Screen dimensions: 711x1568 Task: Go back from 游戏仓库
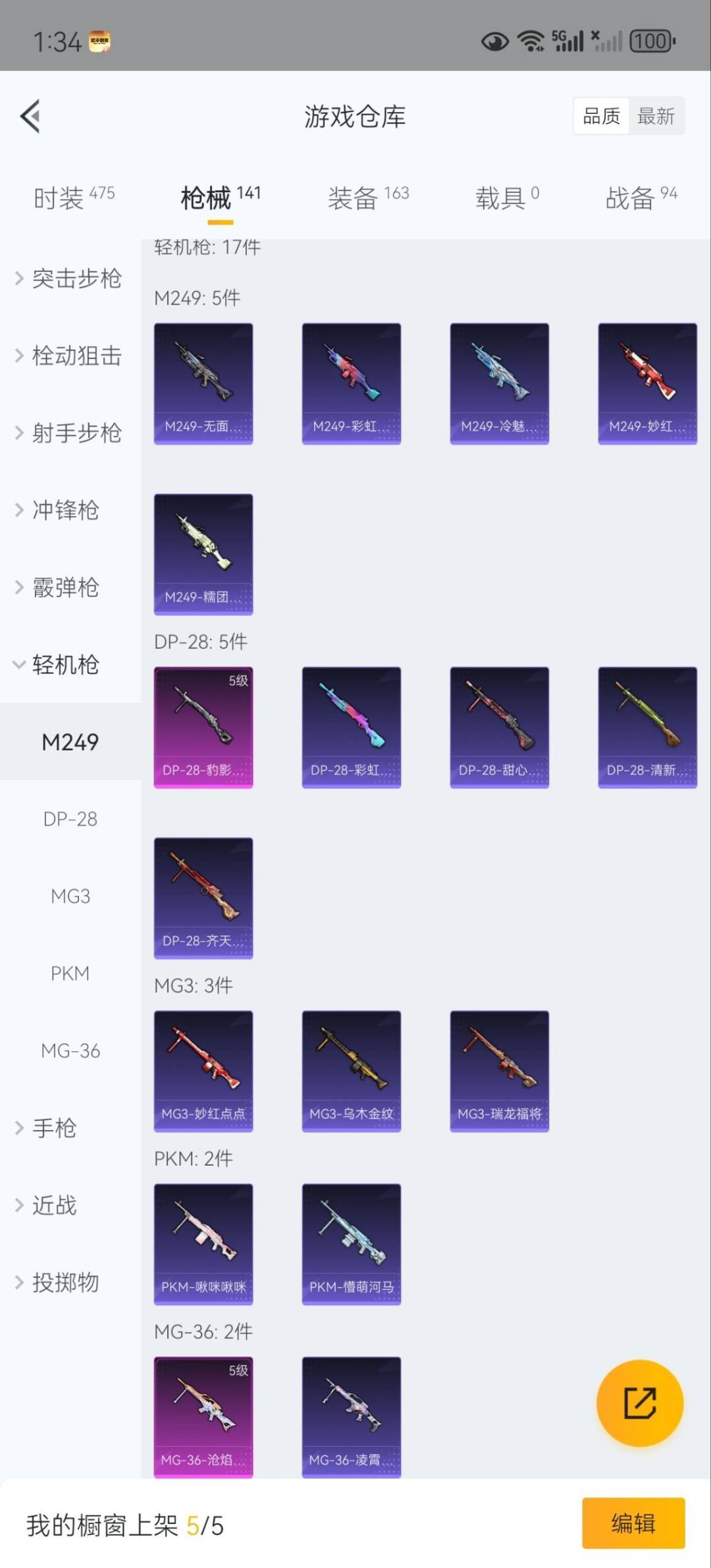[x=31, y=117]
